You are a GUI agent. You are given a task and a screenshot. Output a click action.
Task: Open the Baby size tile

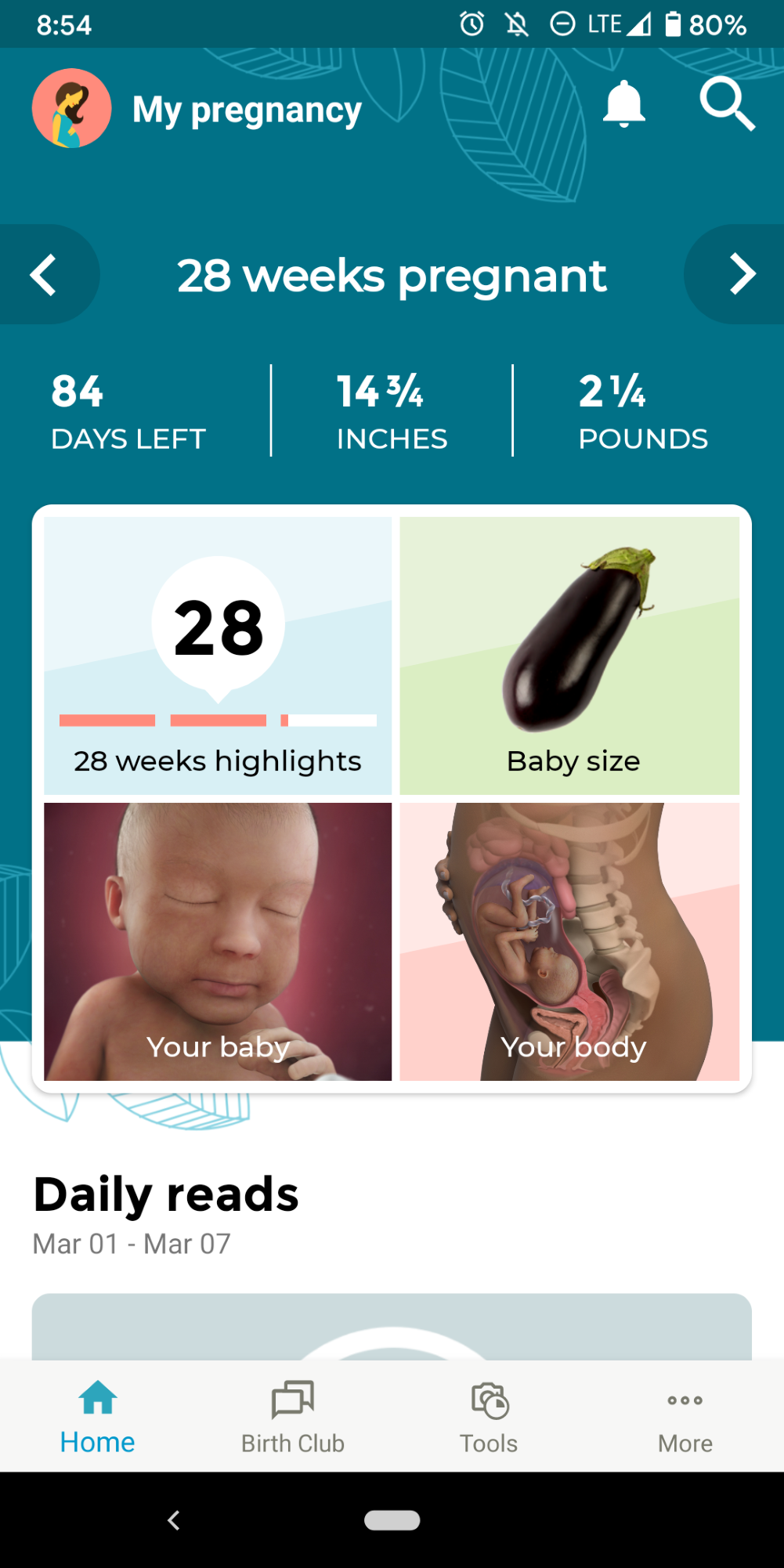tap(569, 656)
